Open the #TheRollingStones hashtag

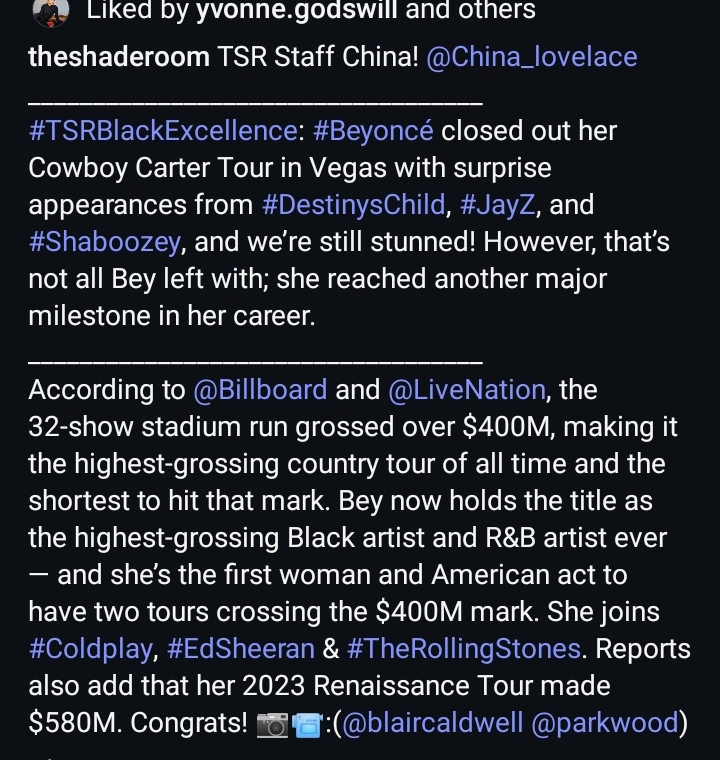click(464, 649)
